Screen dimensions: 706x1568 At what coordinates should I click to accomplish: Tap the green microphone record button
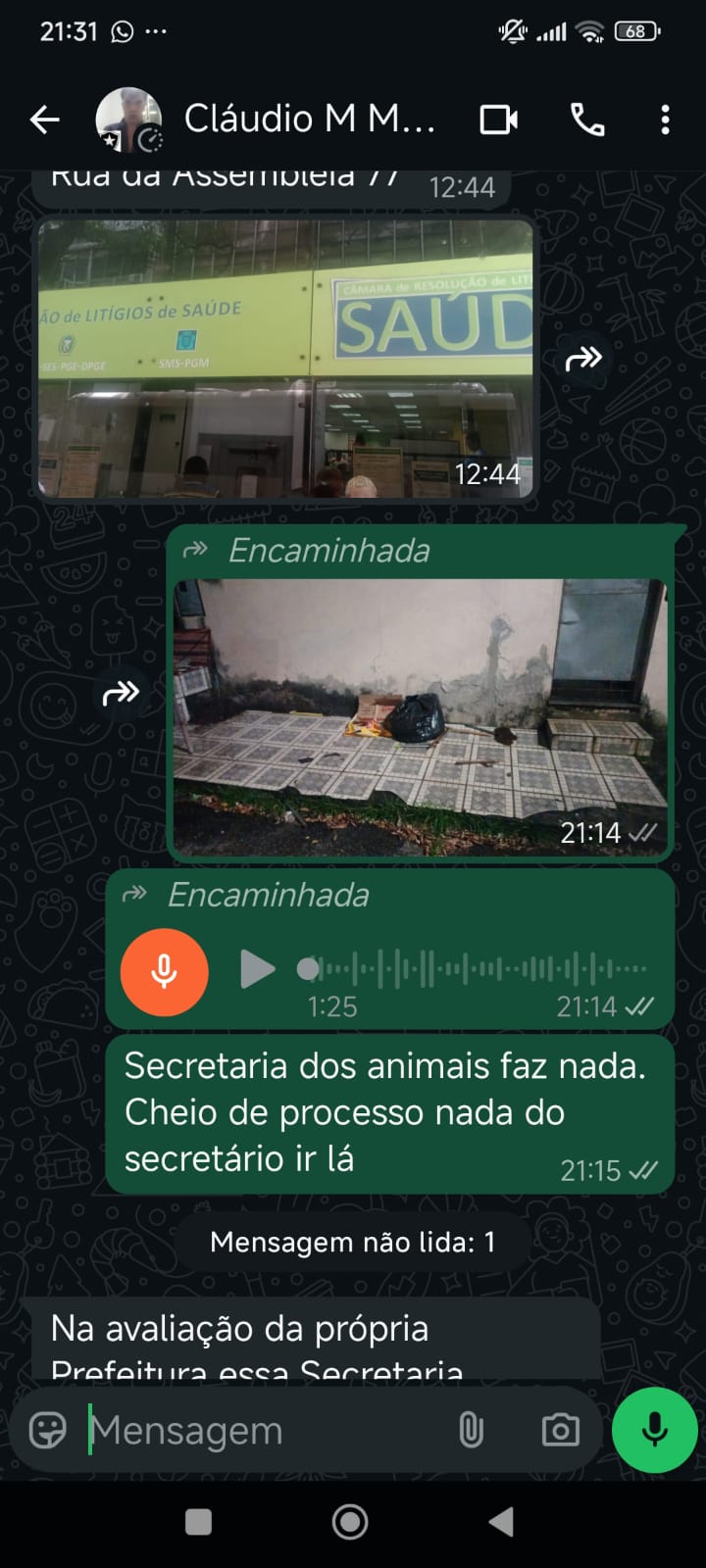[x=654, y=1431]
